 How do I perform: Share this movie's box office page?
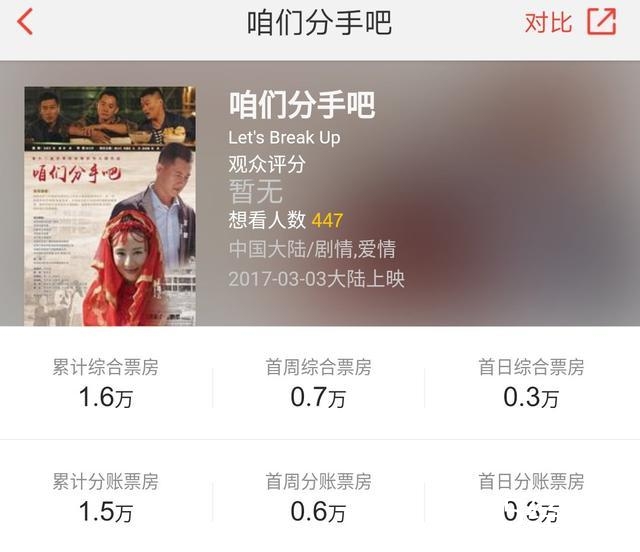[602, 22]
